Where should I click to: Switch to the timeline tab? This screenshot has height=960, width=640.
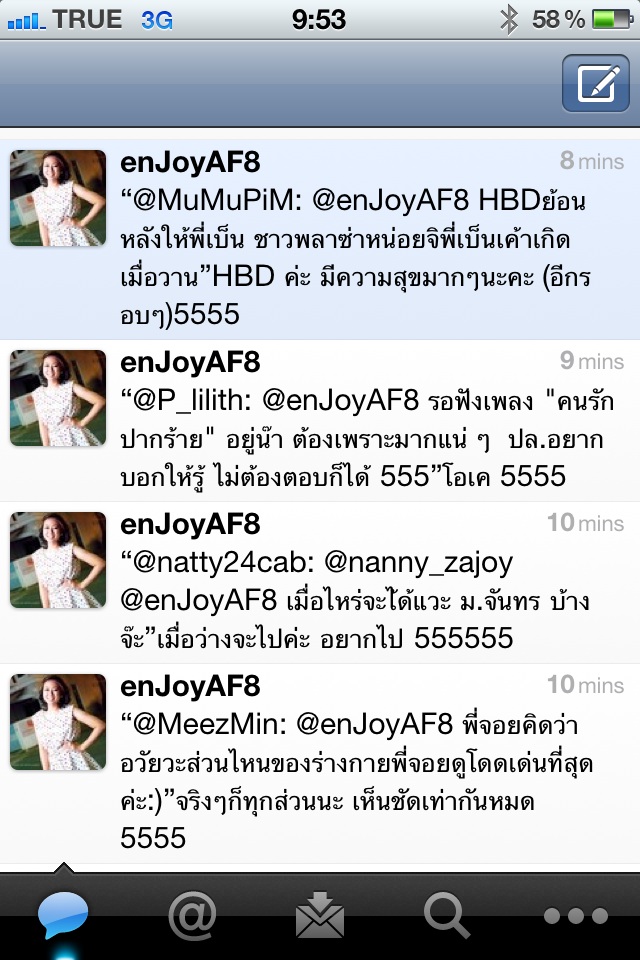pyautogui.click(x=63, y=914)
